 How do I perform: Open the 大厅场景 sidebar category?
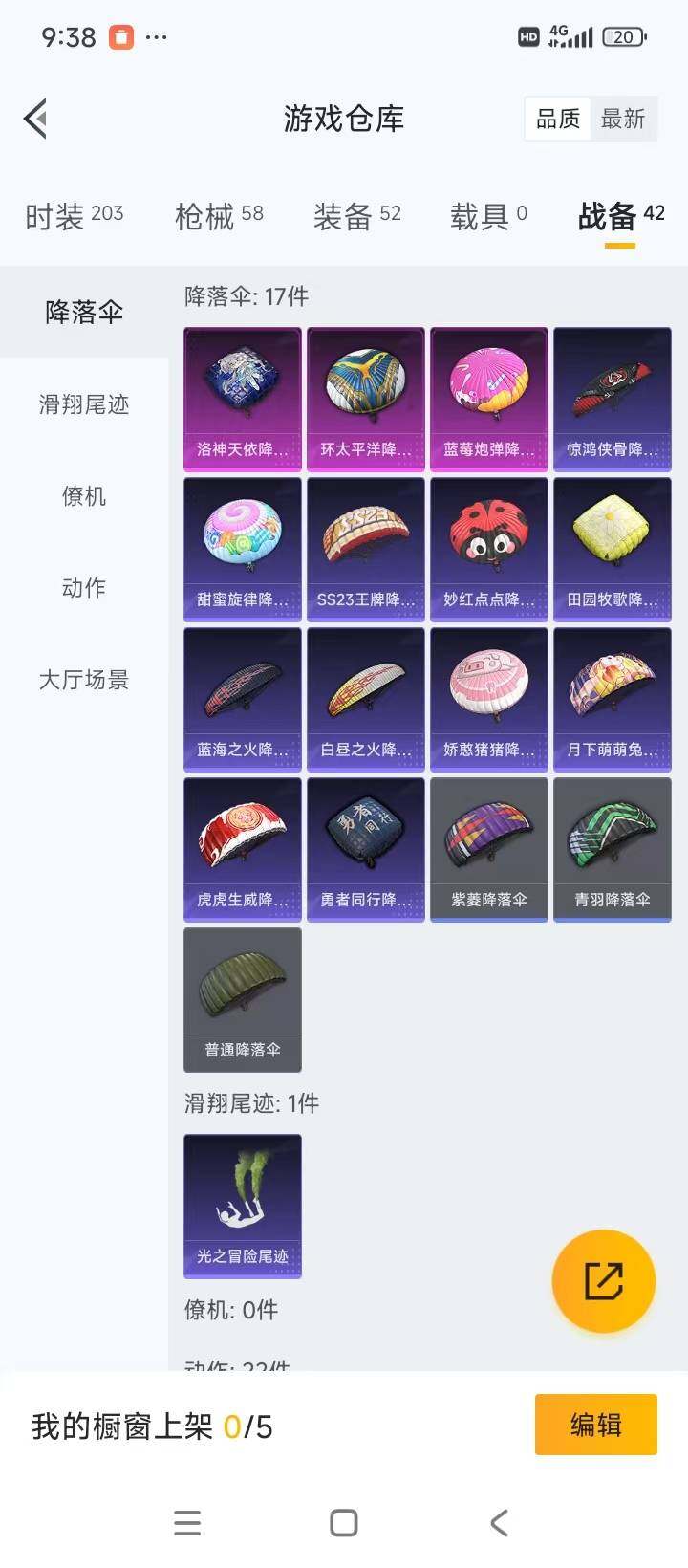[83, 680]
